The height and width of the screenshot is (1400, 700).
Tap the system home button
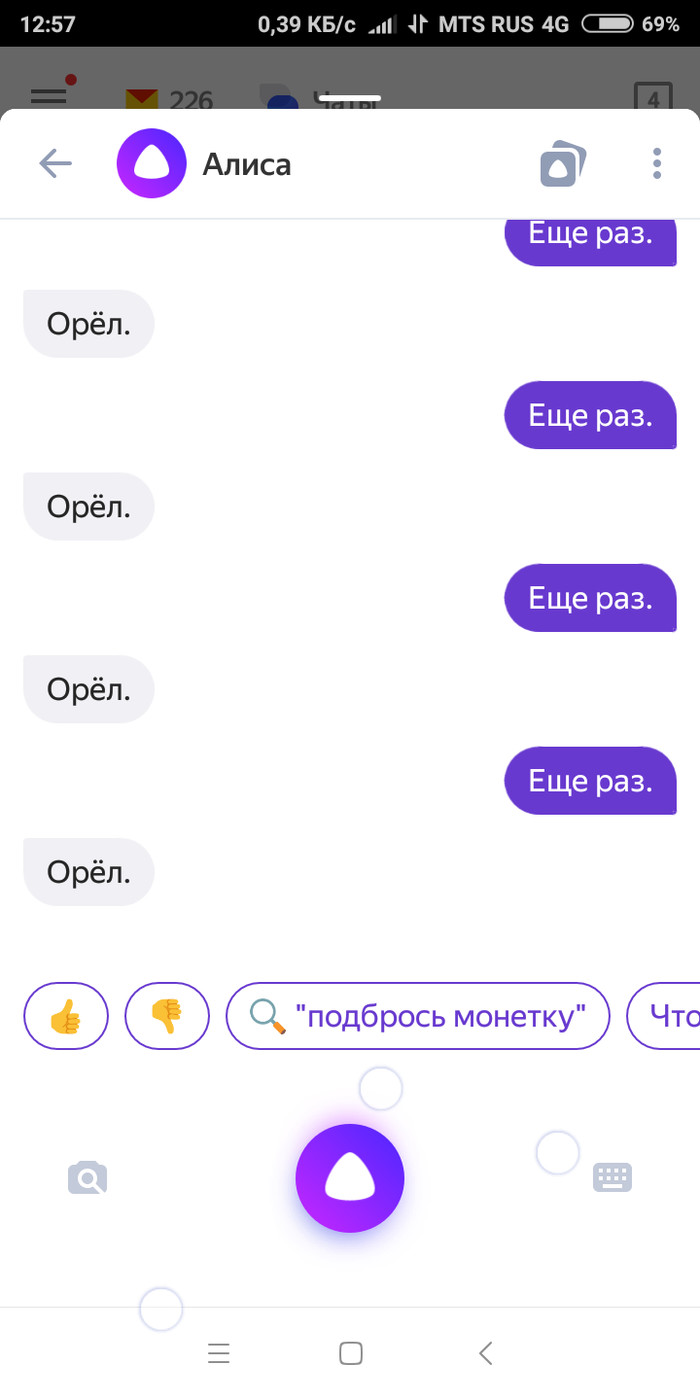click(350, 1353)
